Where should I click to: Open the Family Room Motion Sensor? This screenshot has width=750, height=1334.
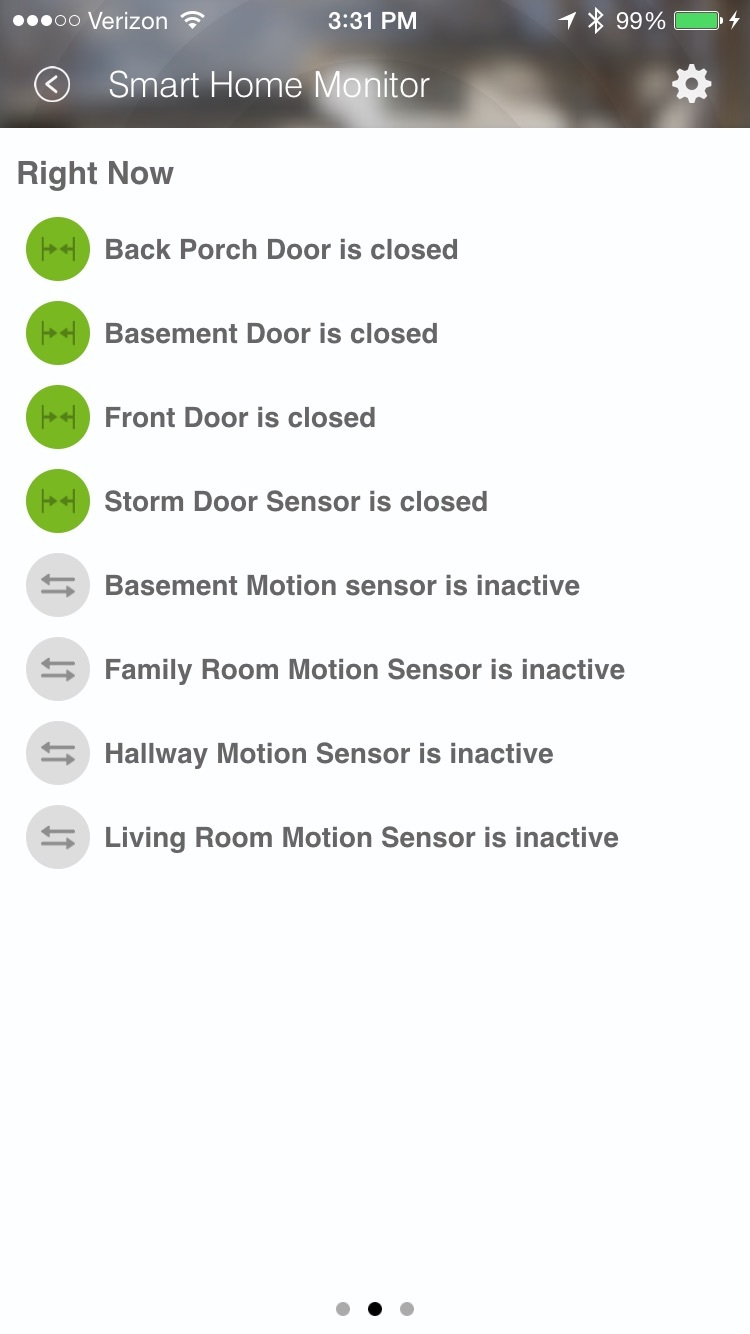point(364,670)
